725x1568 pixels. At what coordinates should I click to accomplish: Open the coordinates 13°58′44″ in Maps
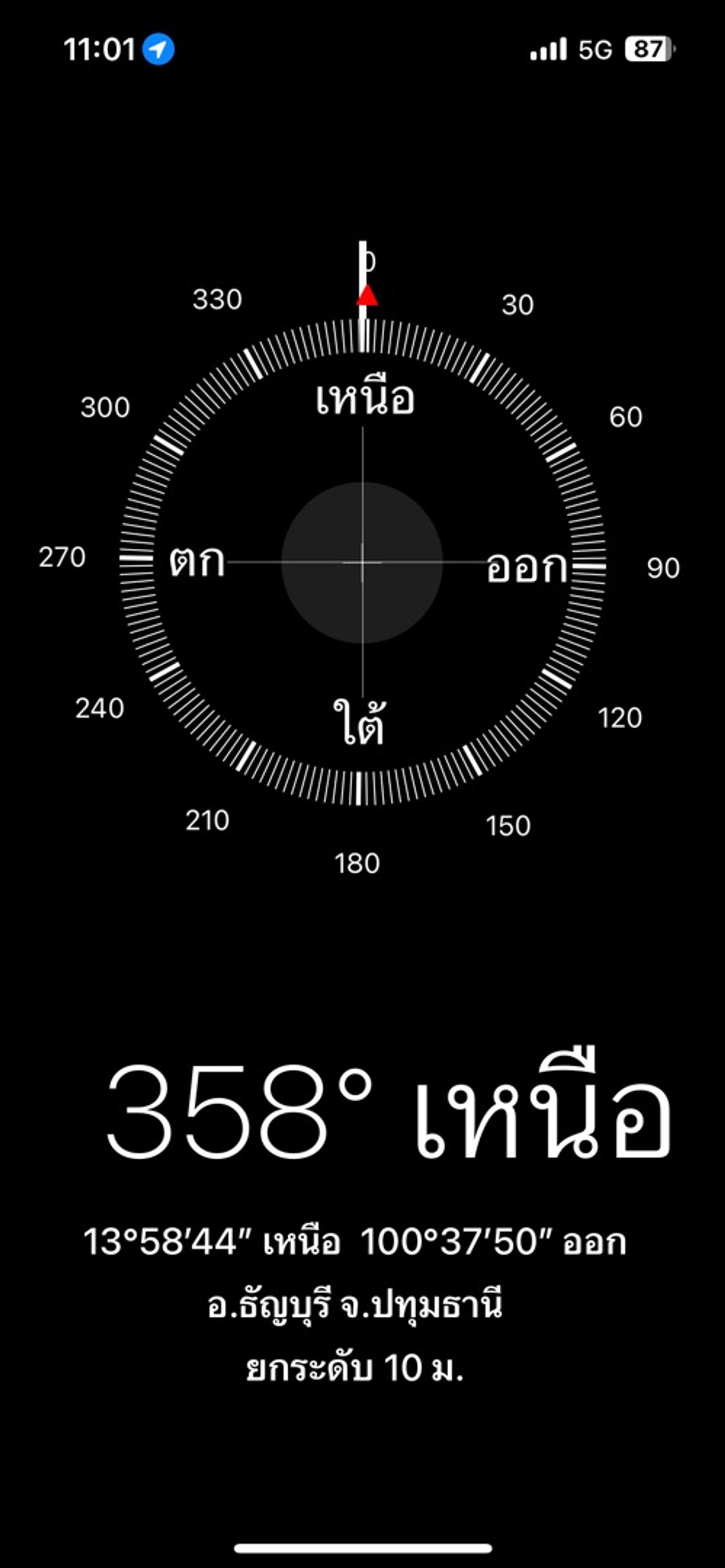355,1243
